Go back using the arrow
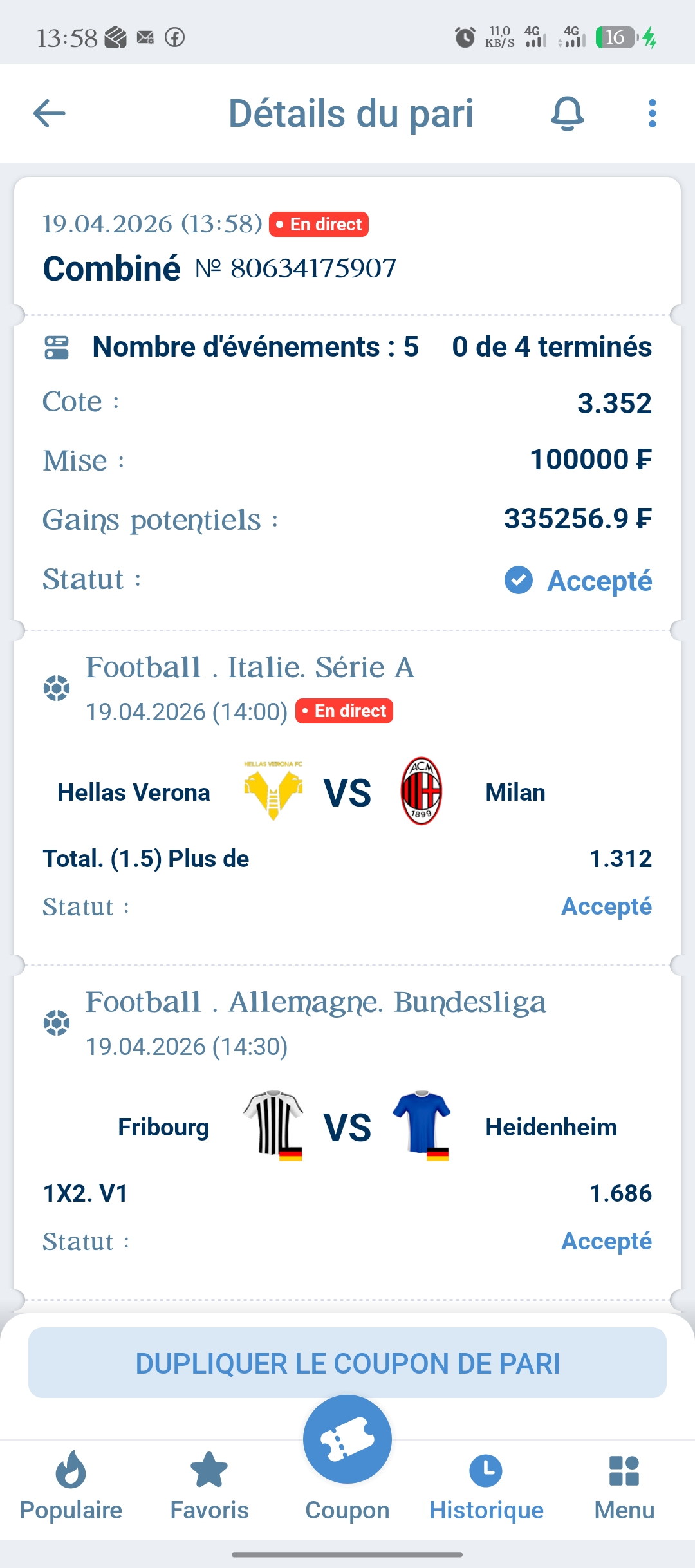695x1568 pixels. [x=50, y=114]
